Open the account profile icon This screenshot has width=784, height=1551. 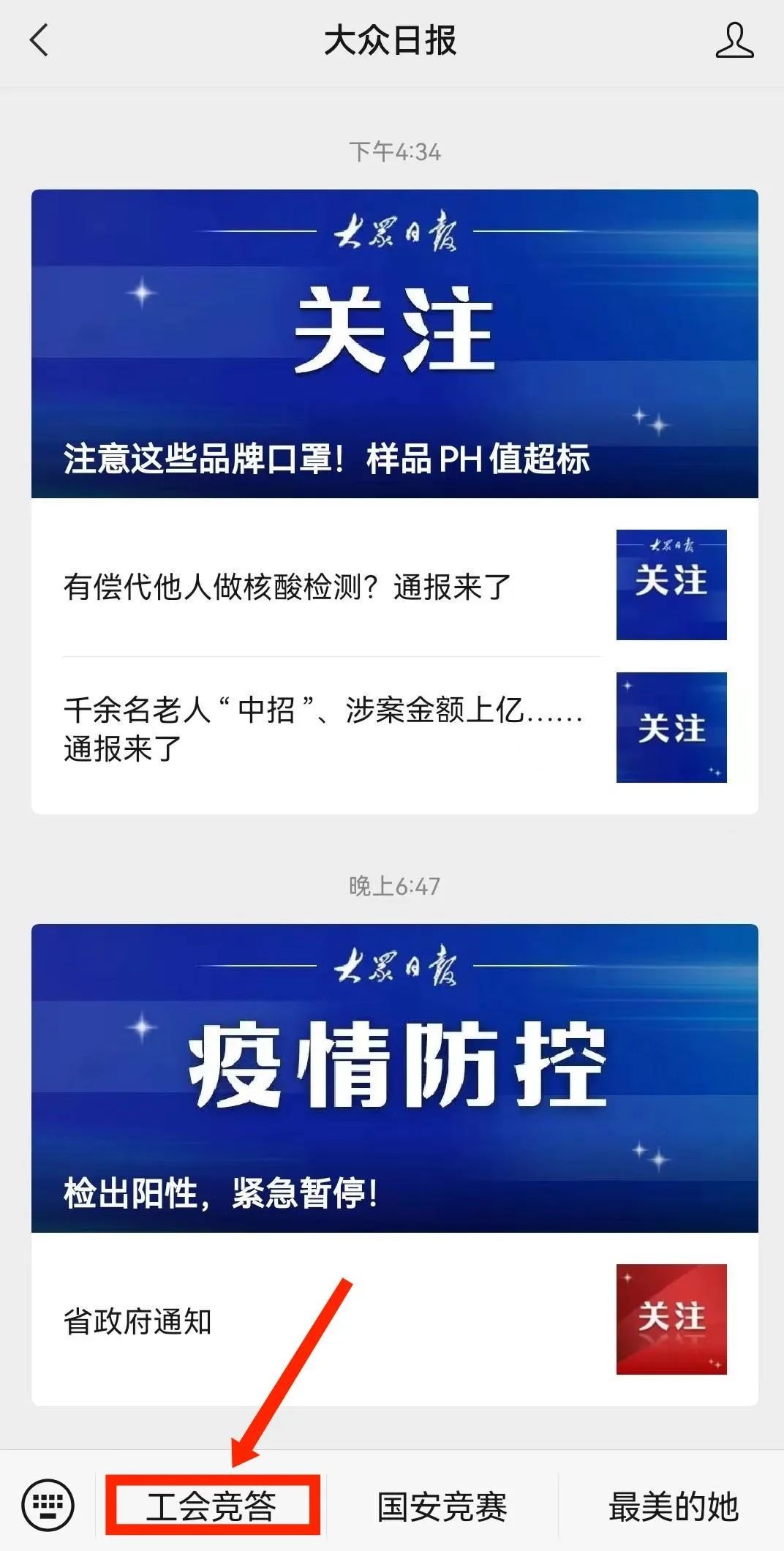[x=734, y=40]
